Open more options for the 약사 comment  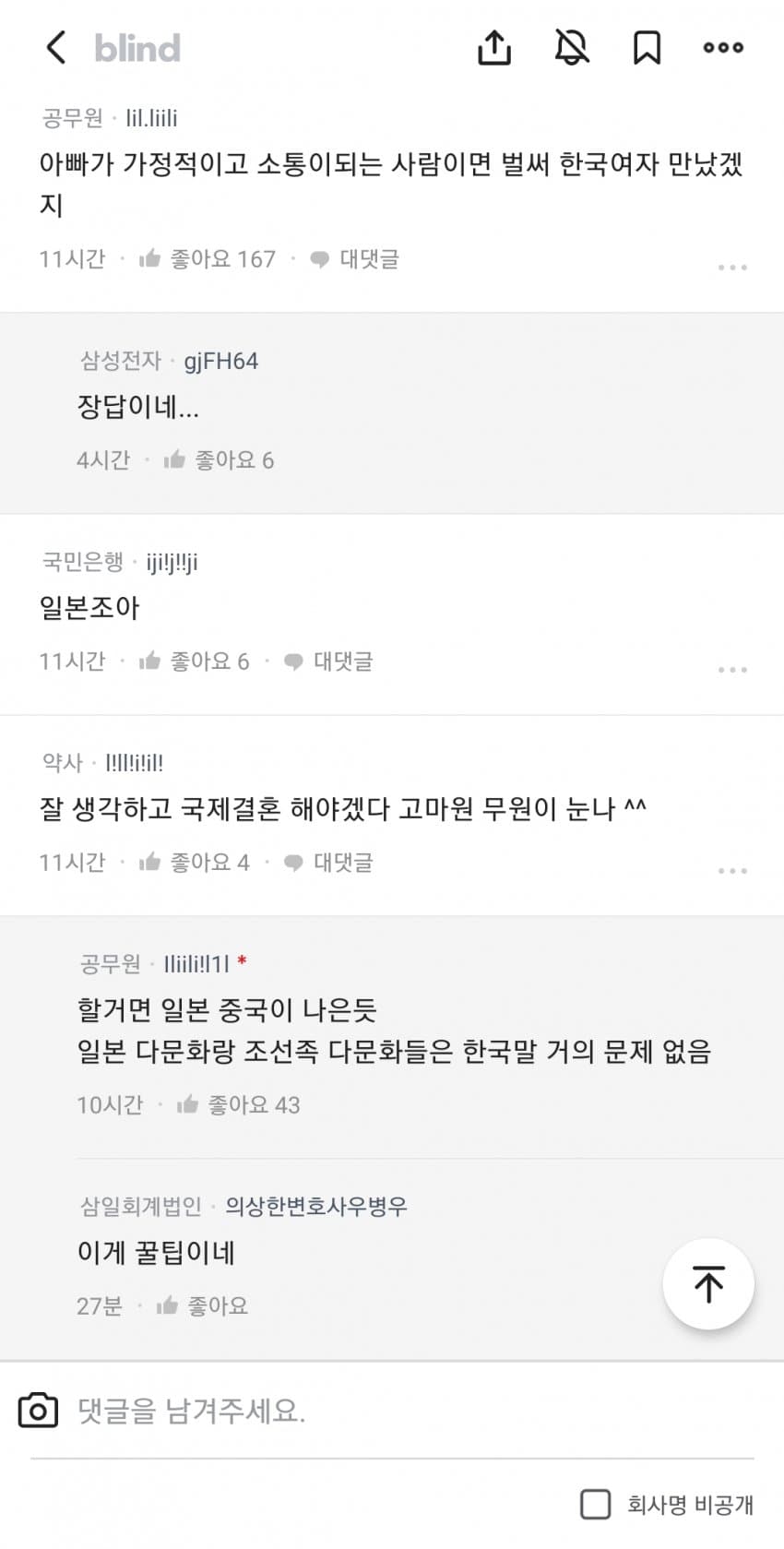pos(732,871)
